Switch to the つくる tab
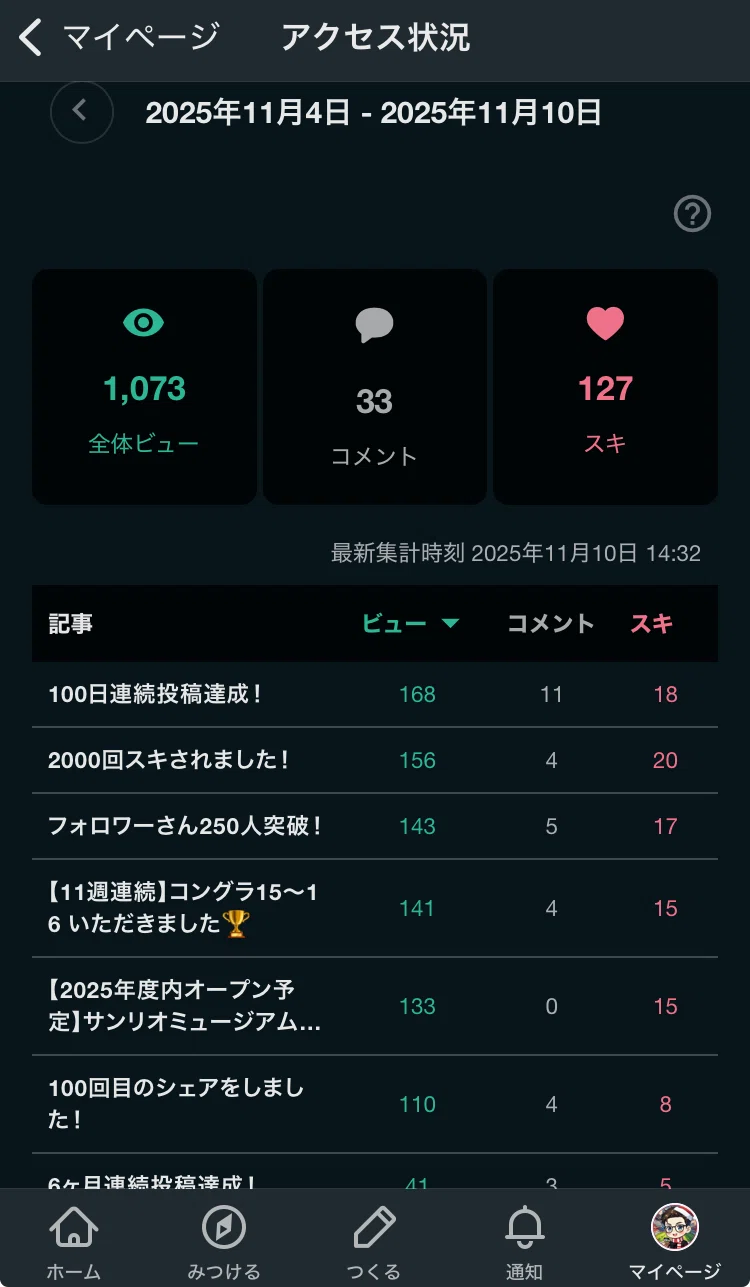Screen dimensions: 750x1287 [x=374, y=1242]
